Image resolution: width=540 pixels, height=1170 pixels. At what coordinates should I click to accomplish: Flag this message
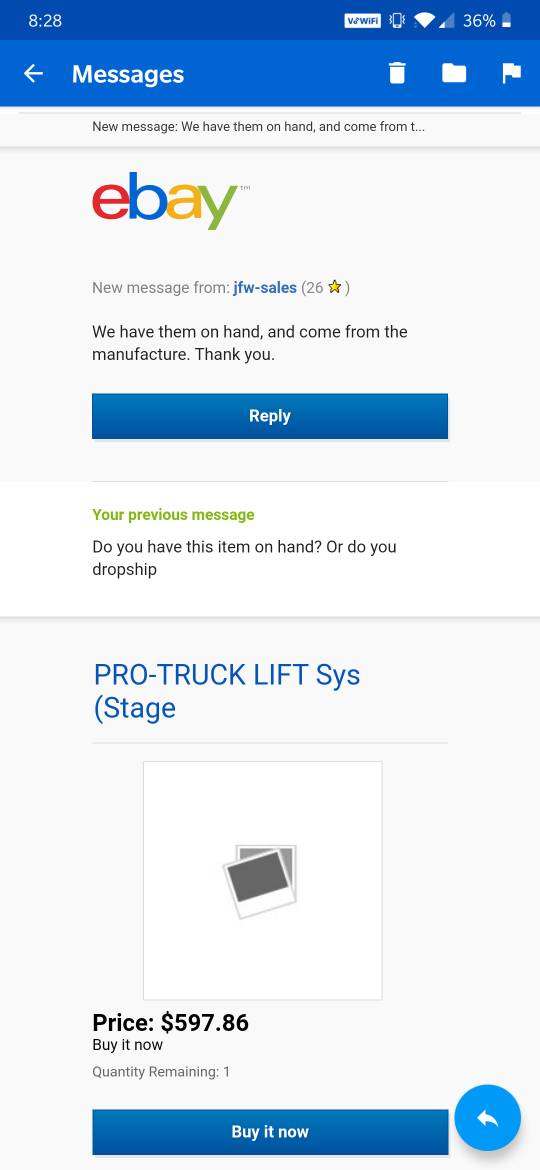[511, 73]
